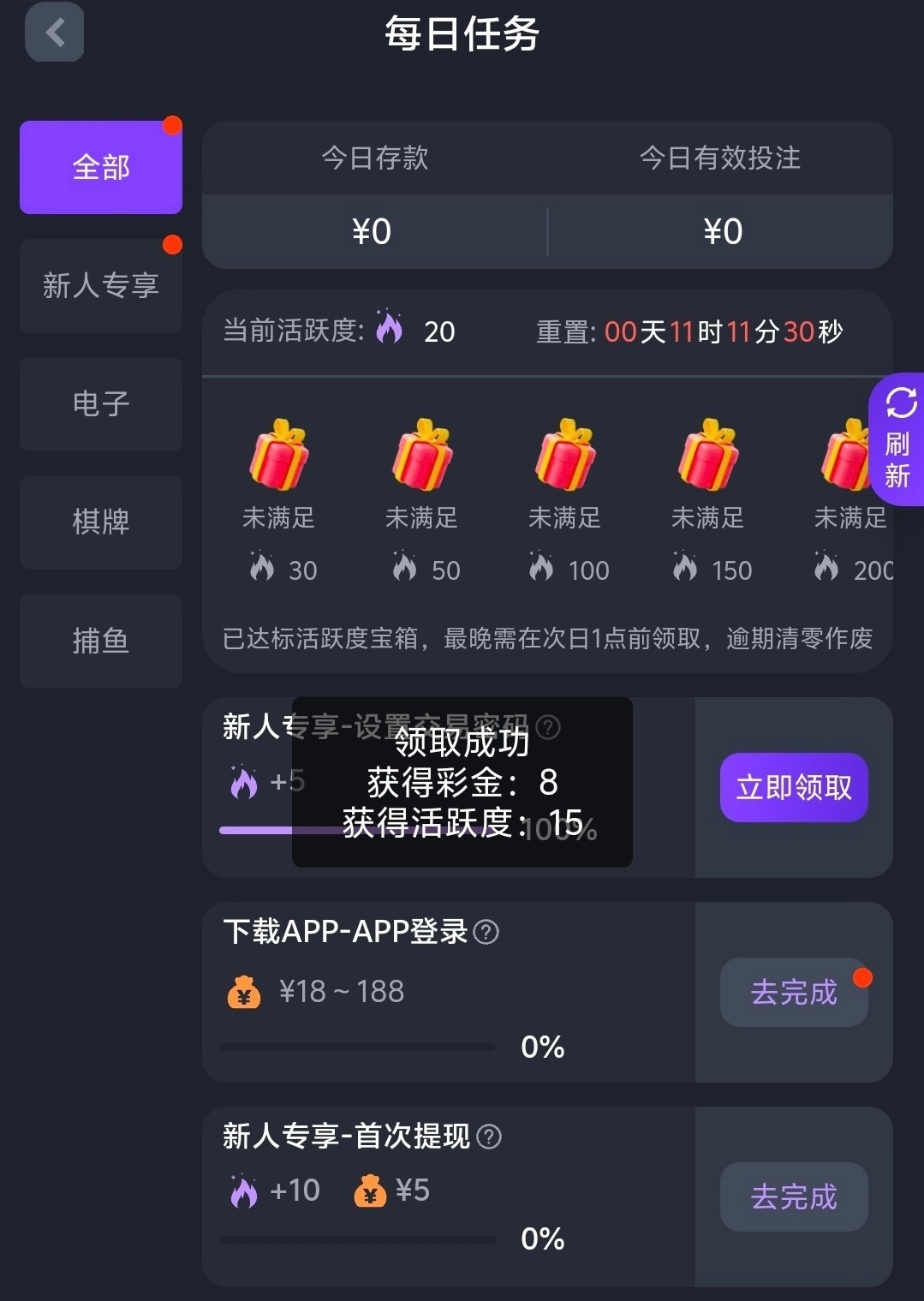Tap 去完成 for 下载APP-APP登录

tap(794, 992)
